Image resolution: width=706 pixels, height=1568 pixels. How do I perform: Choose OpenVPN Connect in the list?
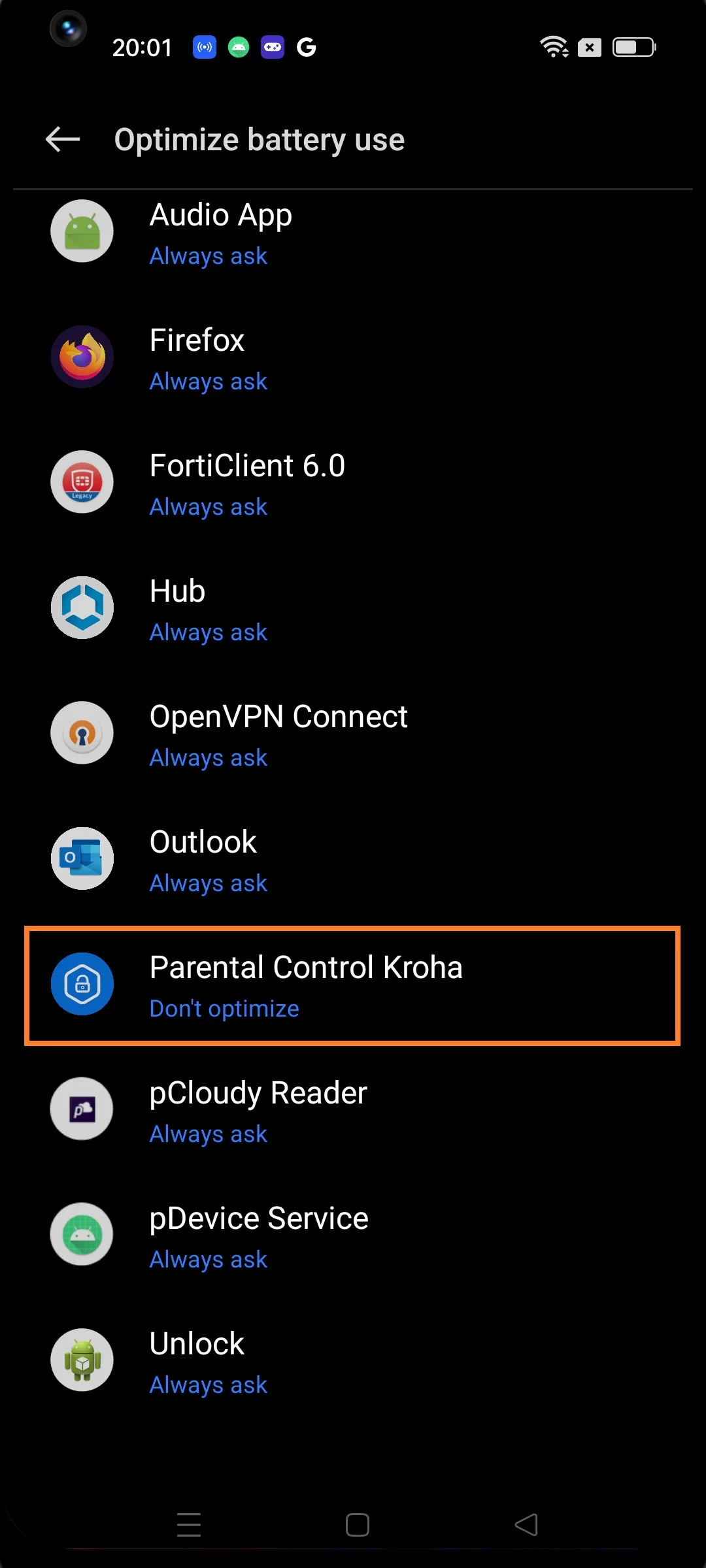pyautogui.click(x=353, y=735)
